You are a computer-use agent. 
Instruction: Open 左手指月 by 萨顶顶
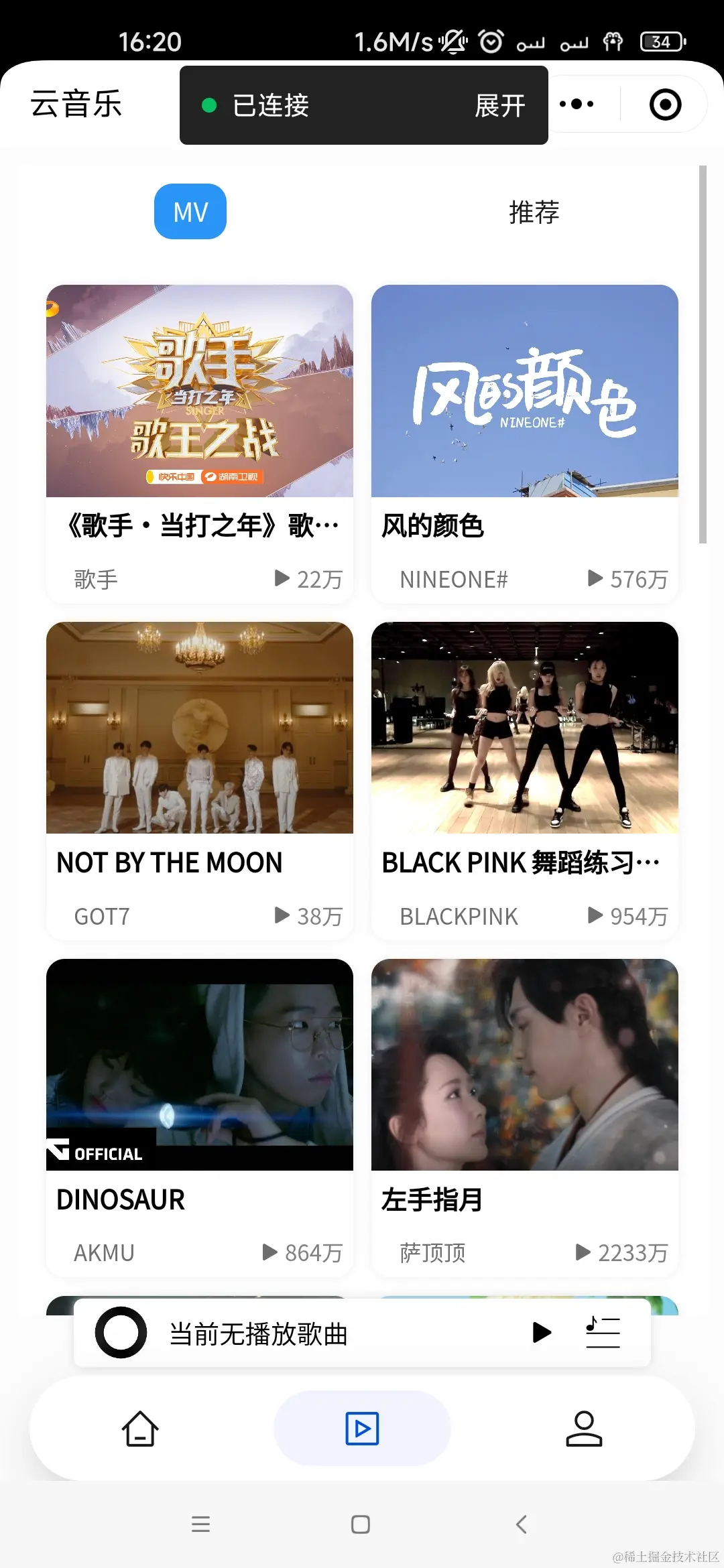tap(524, 1065)
